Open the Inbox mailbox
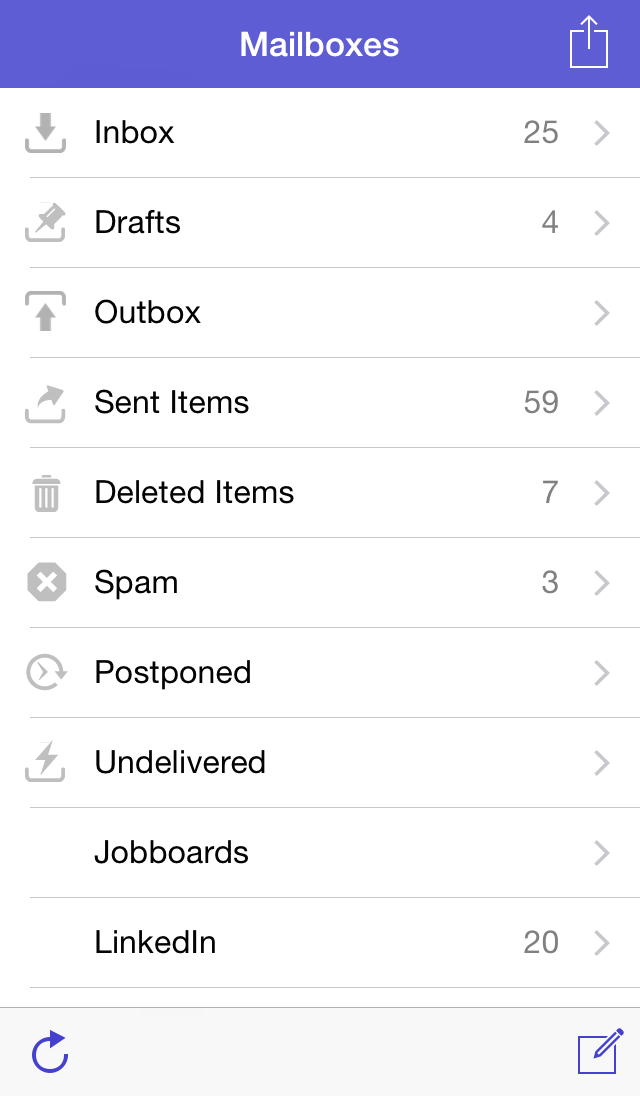This screenshot has height=1096, width=640. tap(320, 133)
